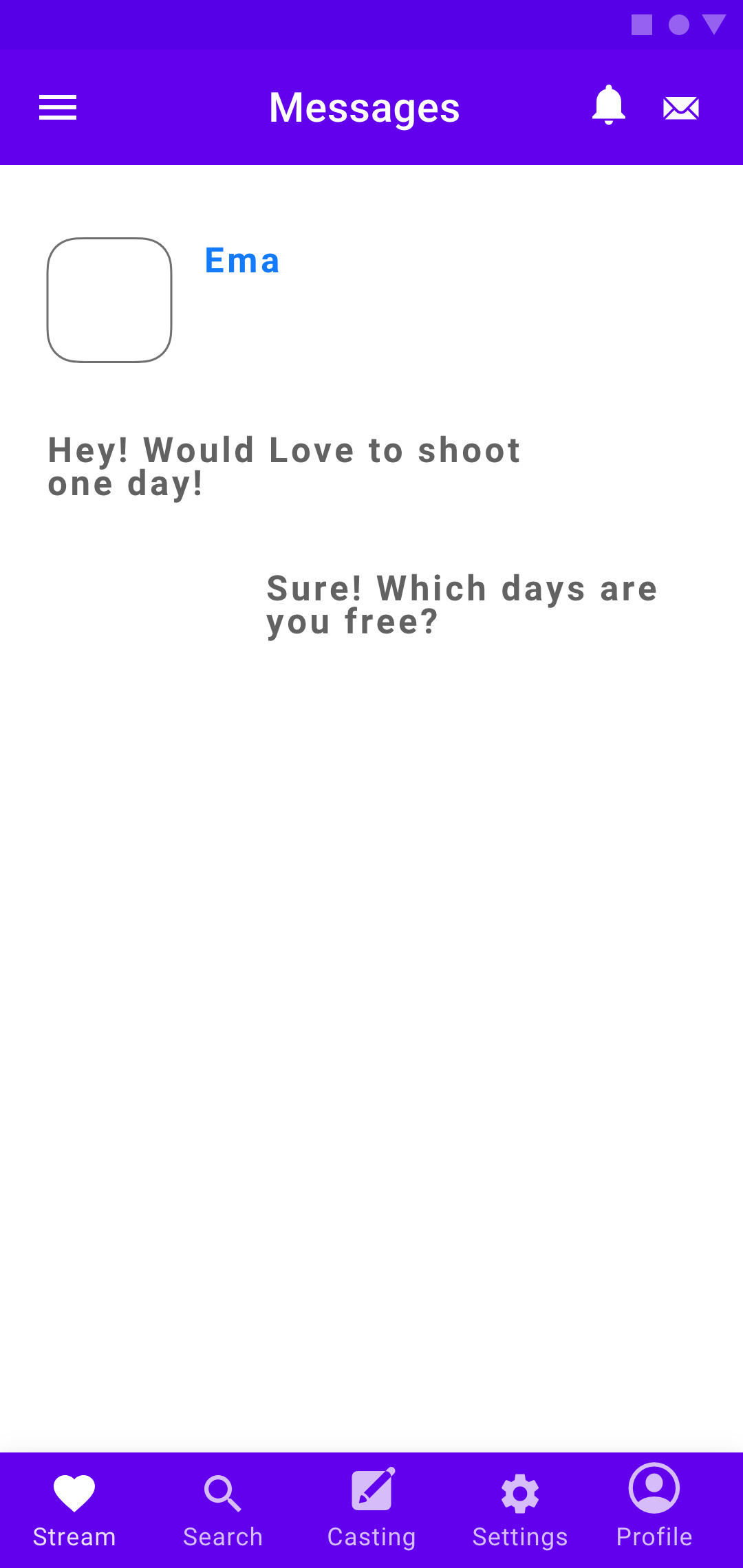
Task: Open the hamburger drawer menu
Action: click(58, 107)
